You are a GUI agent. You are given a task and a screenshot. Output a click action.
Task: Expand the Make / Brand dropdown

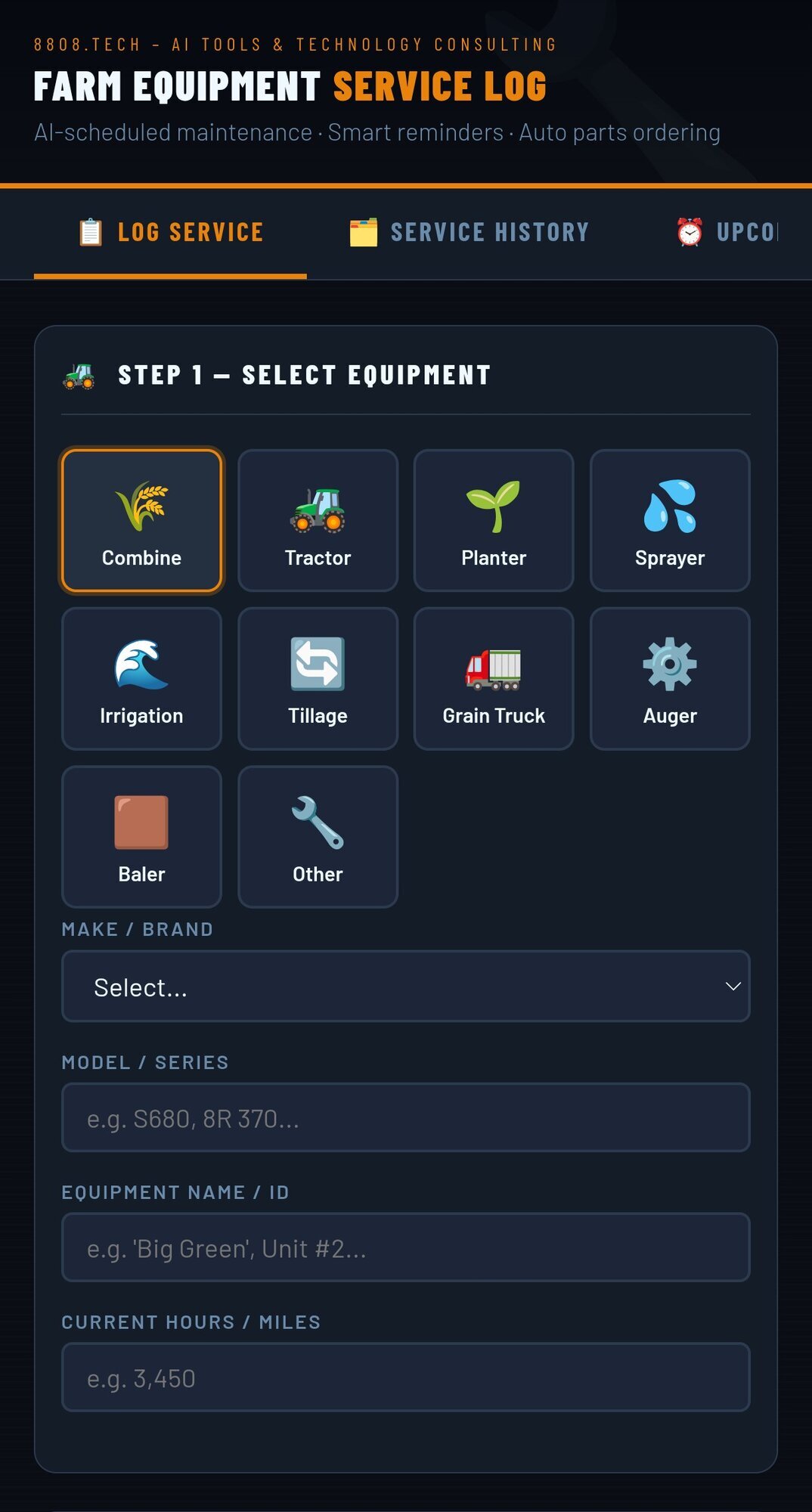(406, 987)
